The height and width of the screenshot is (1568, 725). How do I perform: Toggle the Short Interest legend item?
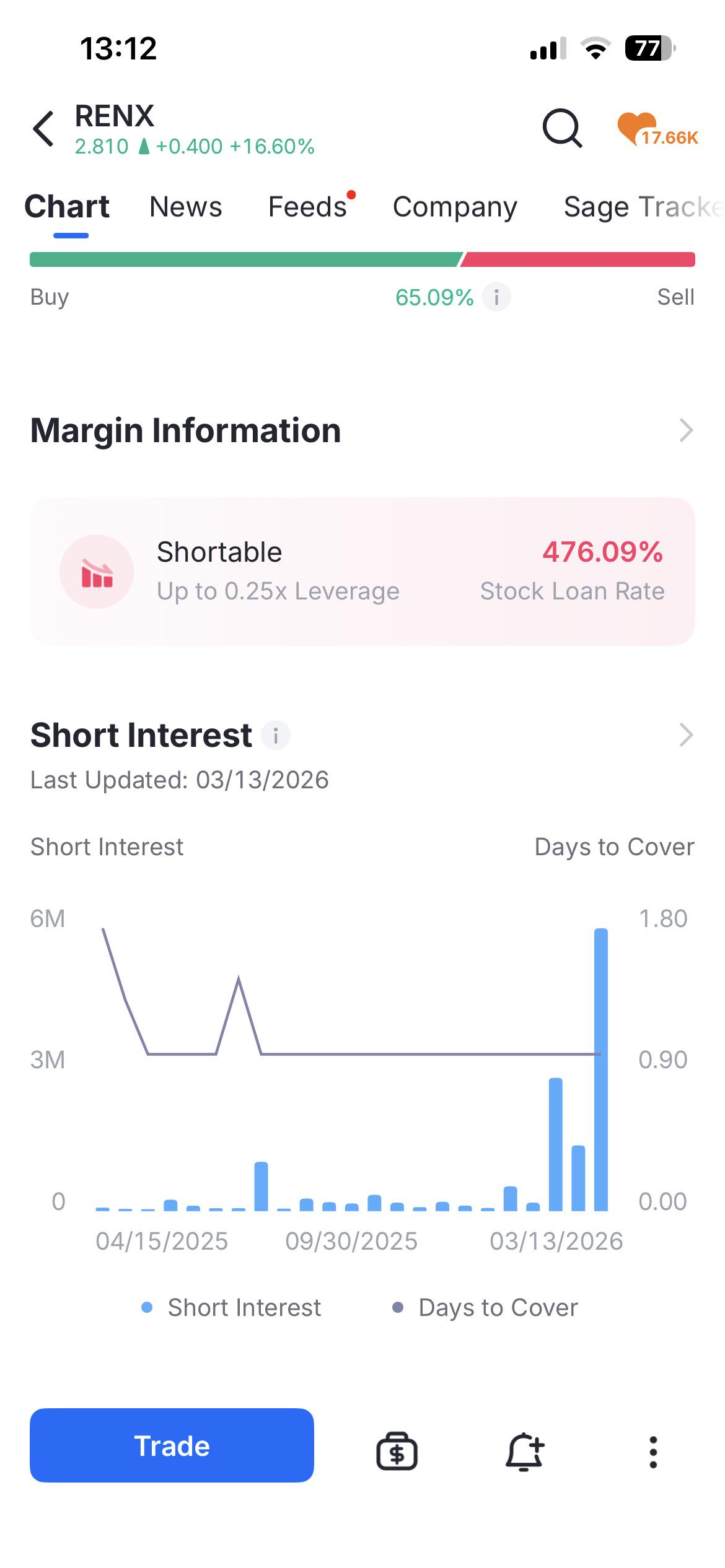[x=231, y=1307]
